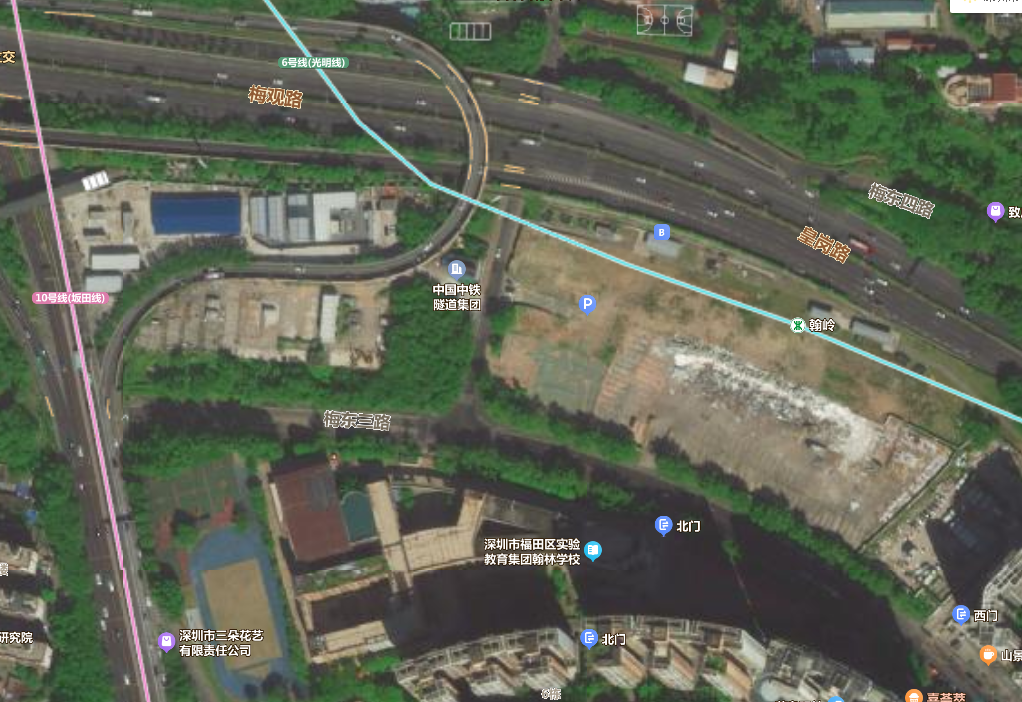Tap the 西门 gate marker
The height and width of the screenshot is (702, 1022).
pos(962,614)
